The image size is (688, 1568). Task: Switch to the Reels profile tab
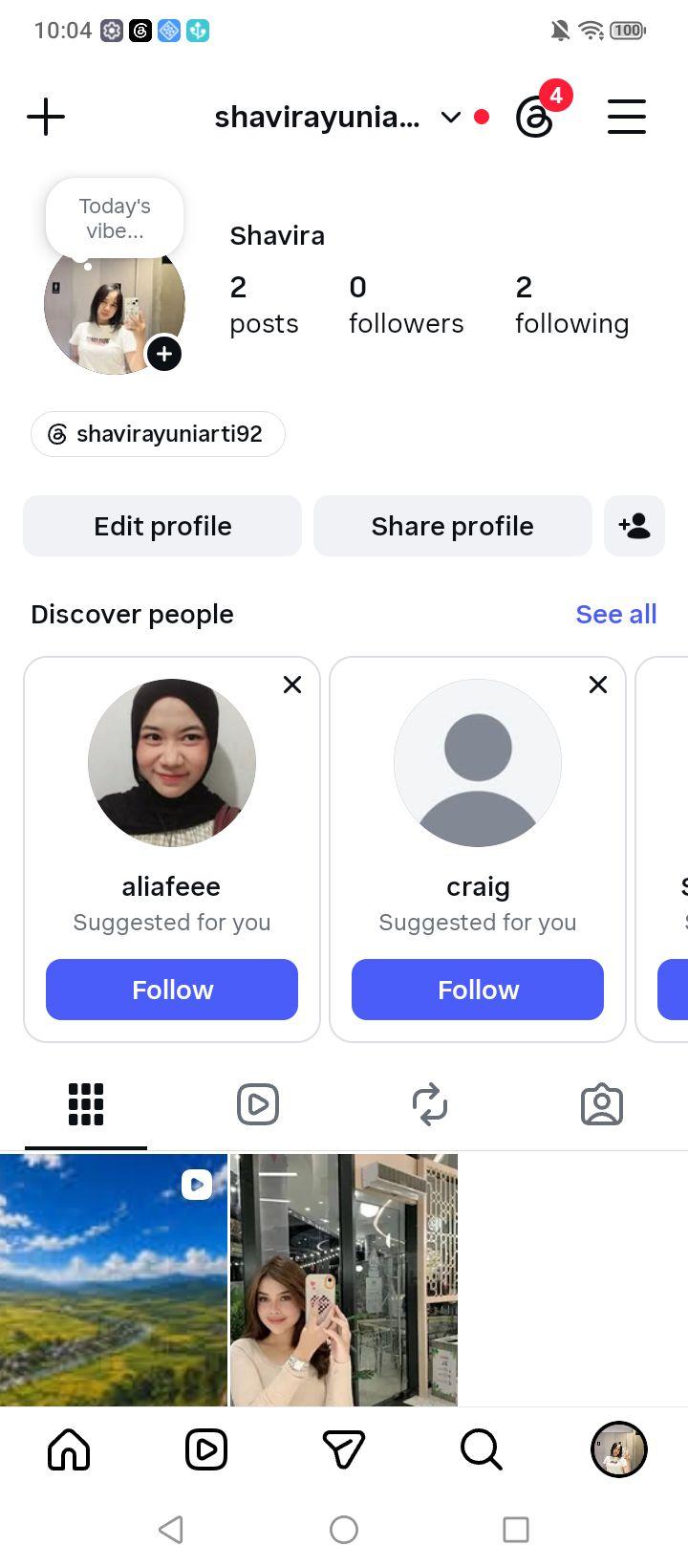(258, 1104)
